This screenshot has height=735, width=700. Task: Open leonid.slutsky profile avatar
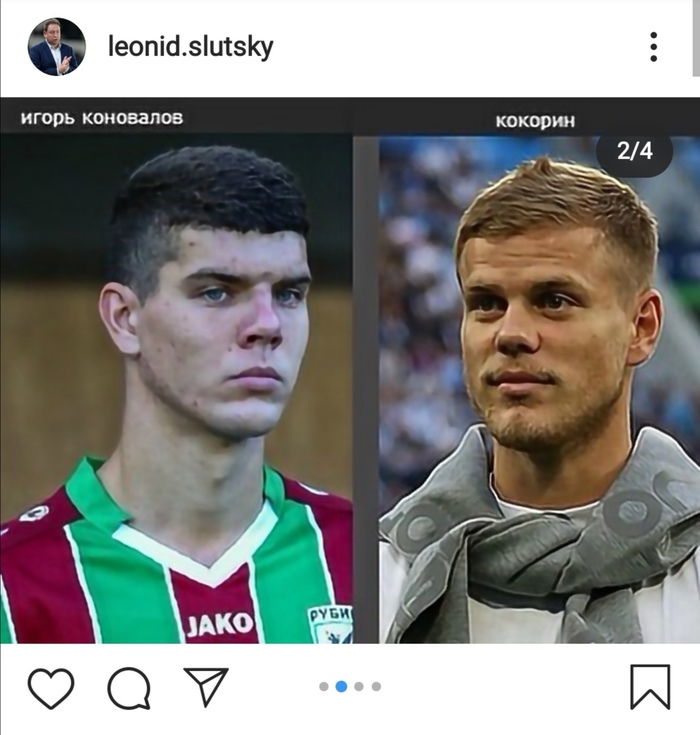pyautogui.click(x=56, y=47)
